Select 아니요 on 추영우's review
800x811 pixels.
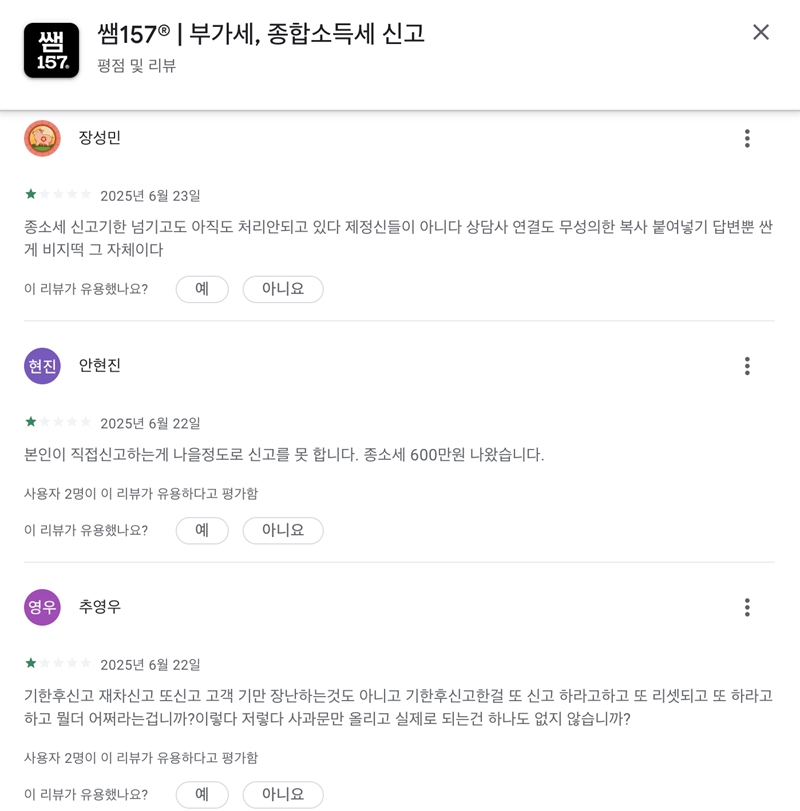pos(283,795)
